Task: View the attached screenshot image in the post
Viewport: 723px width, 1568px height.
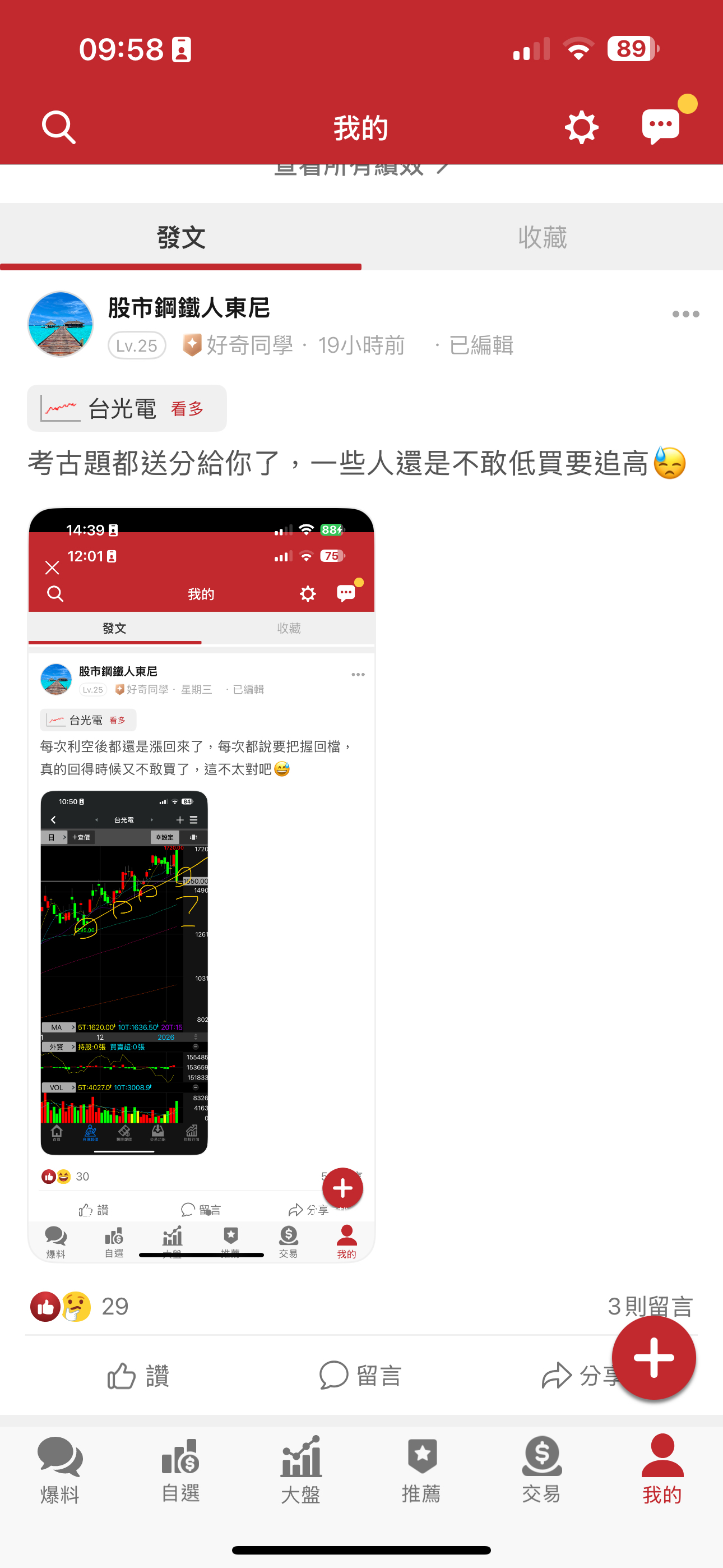Action: point(201,883)
